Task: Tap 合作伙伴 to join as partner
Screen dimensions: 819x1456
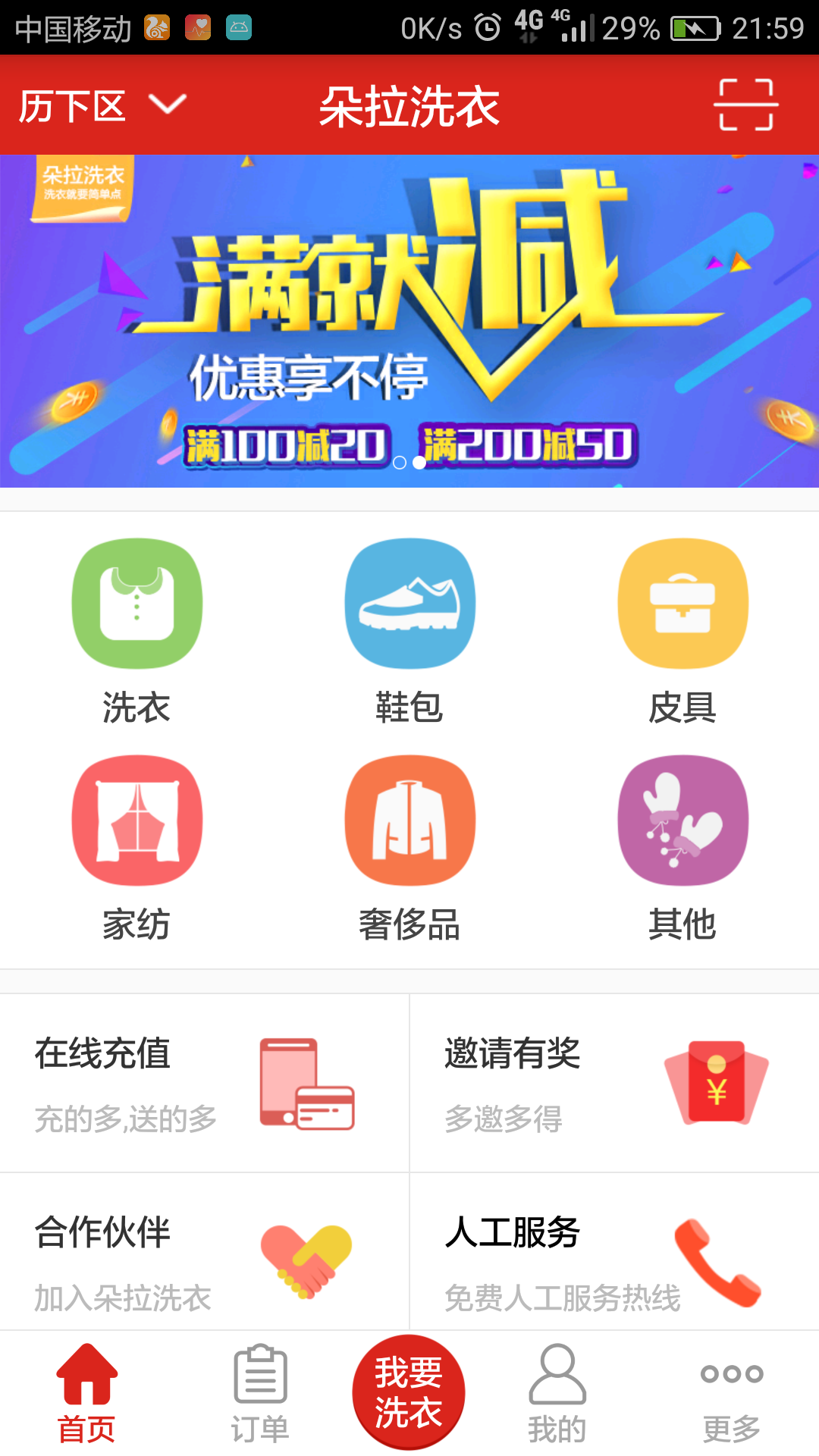Action: pyautogui.click(x=205, y=1259)
